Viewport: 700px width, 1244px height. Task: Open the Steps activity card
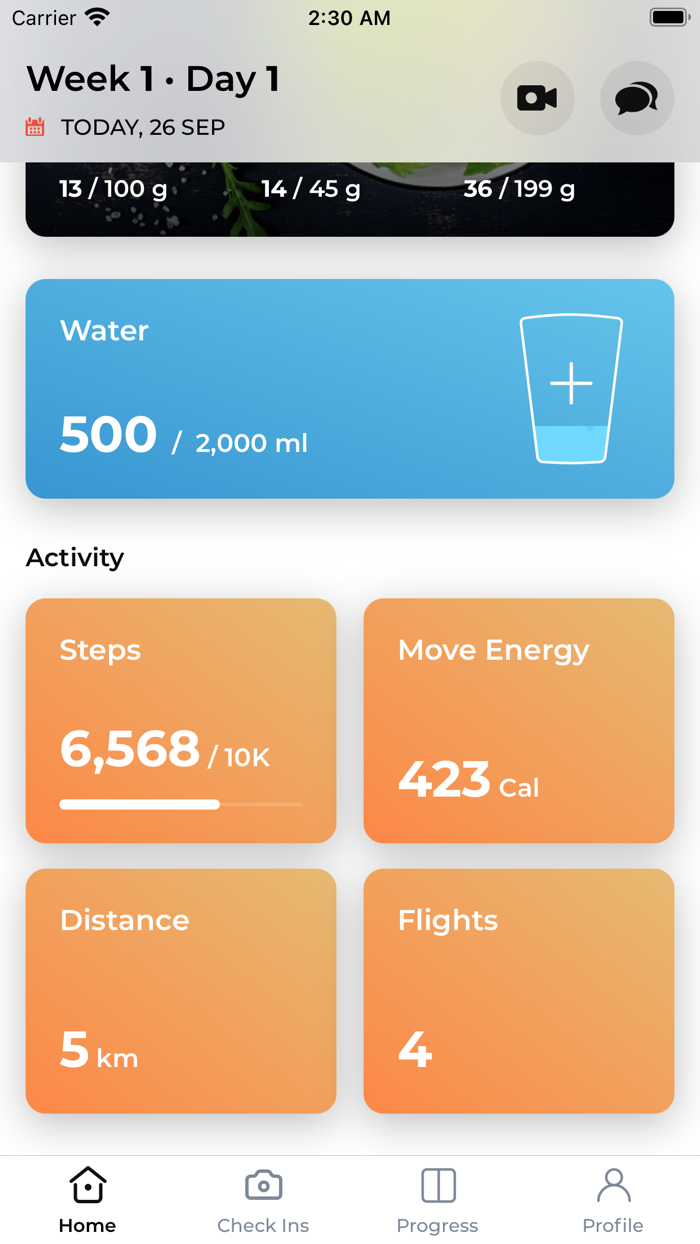[181, 720]
